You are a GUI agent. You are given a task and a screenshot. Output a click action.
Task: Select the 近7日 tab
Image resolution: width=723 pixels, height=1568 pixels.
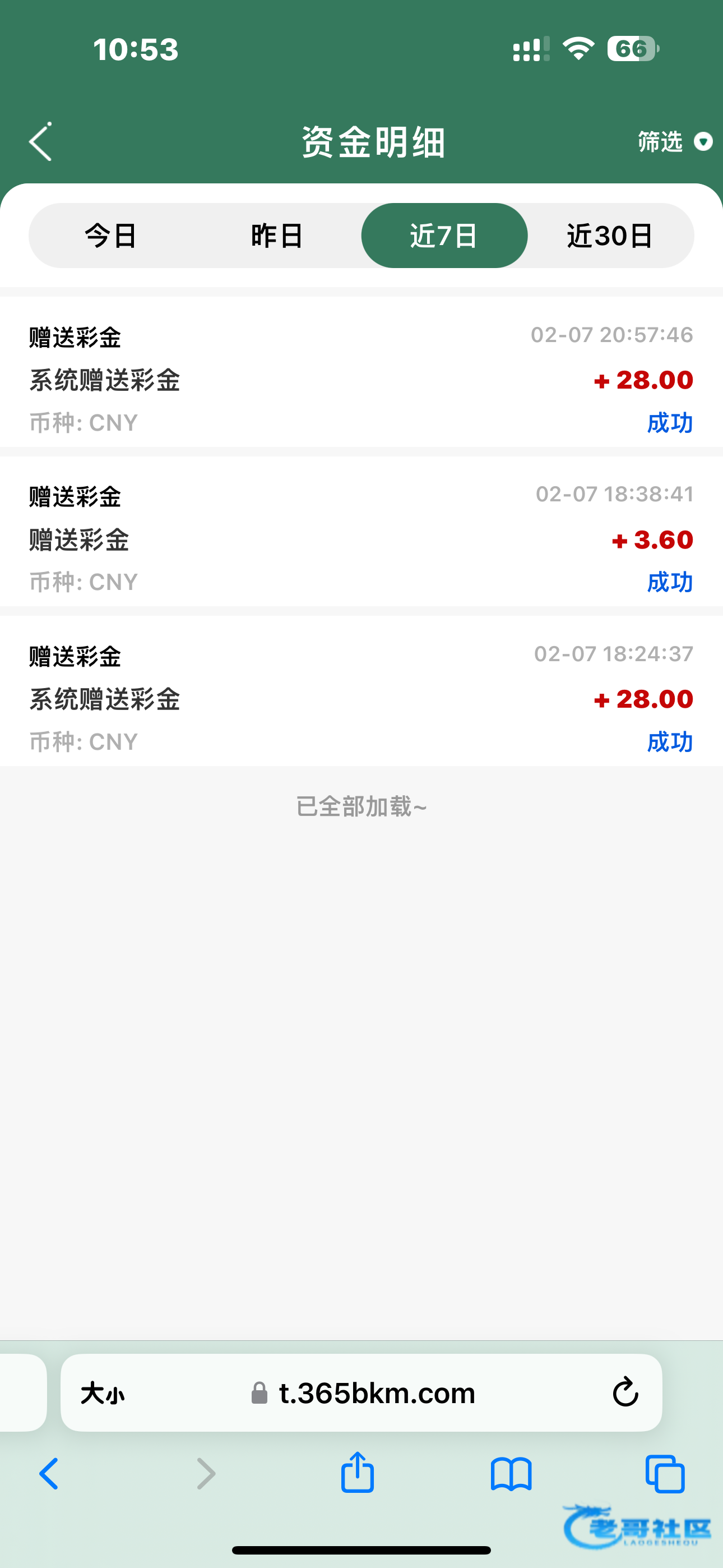click(444, 236)
